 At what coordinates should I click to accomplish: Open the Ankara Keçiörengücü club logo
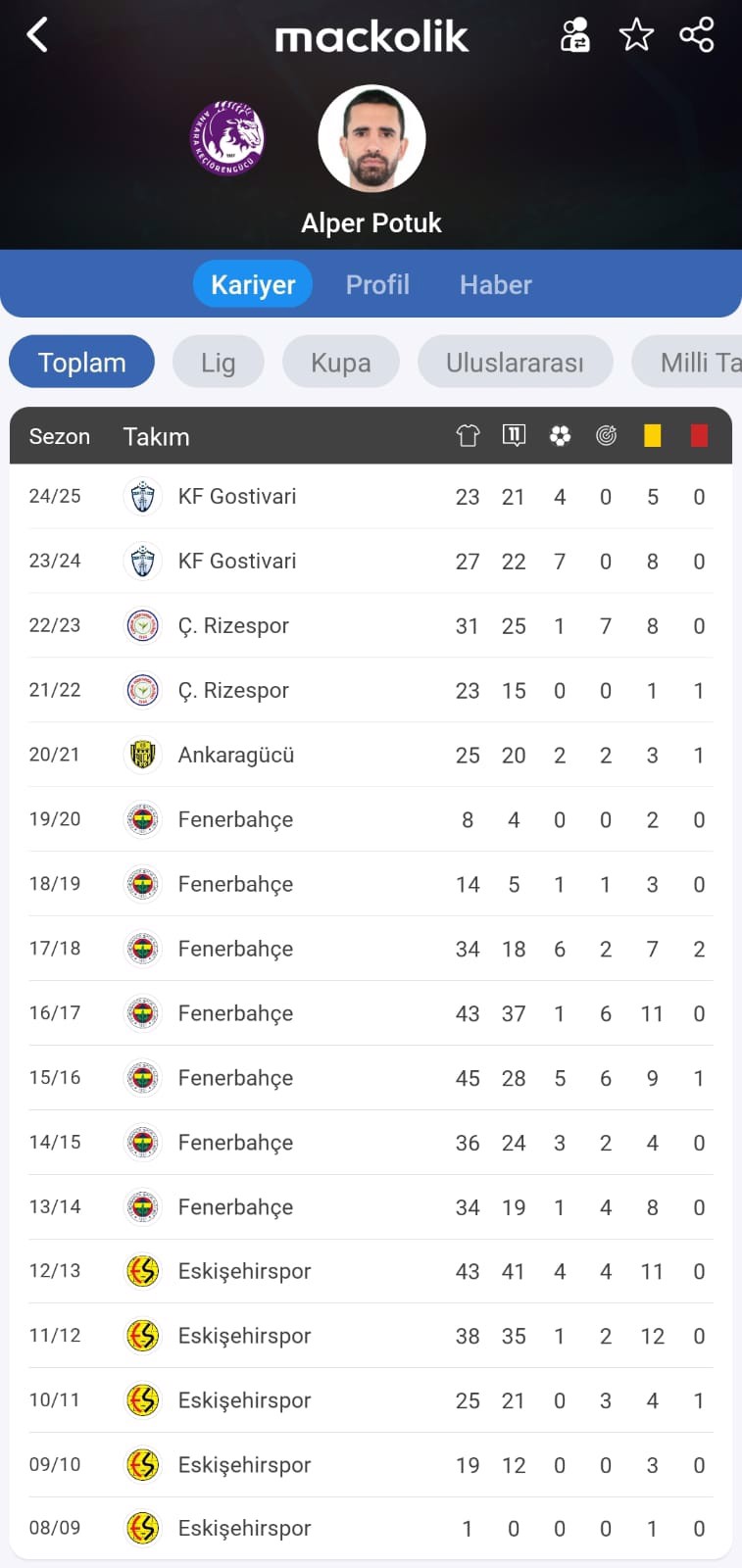226,138
